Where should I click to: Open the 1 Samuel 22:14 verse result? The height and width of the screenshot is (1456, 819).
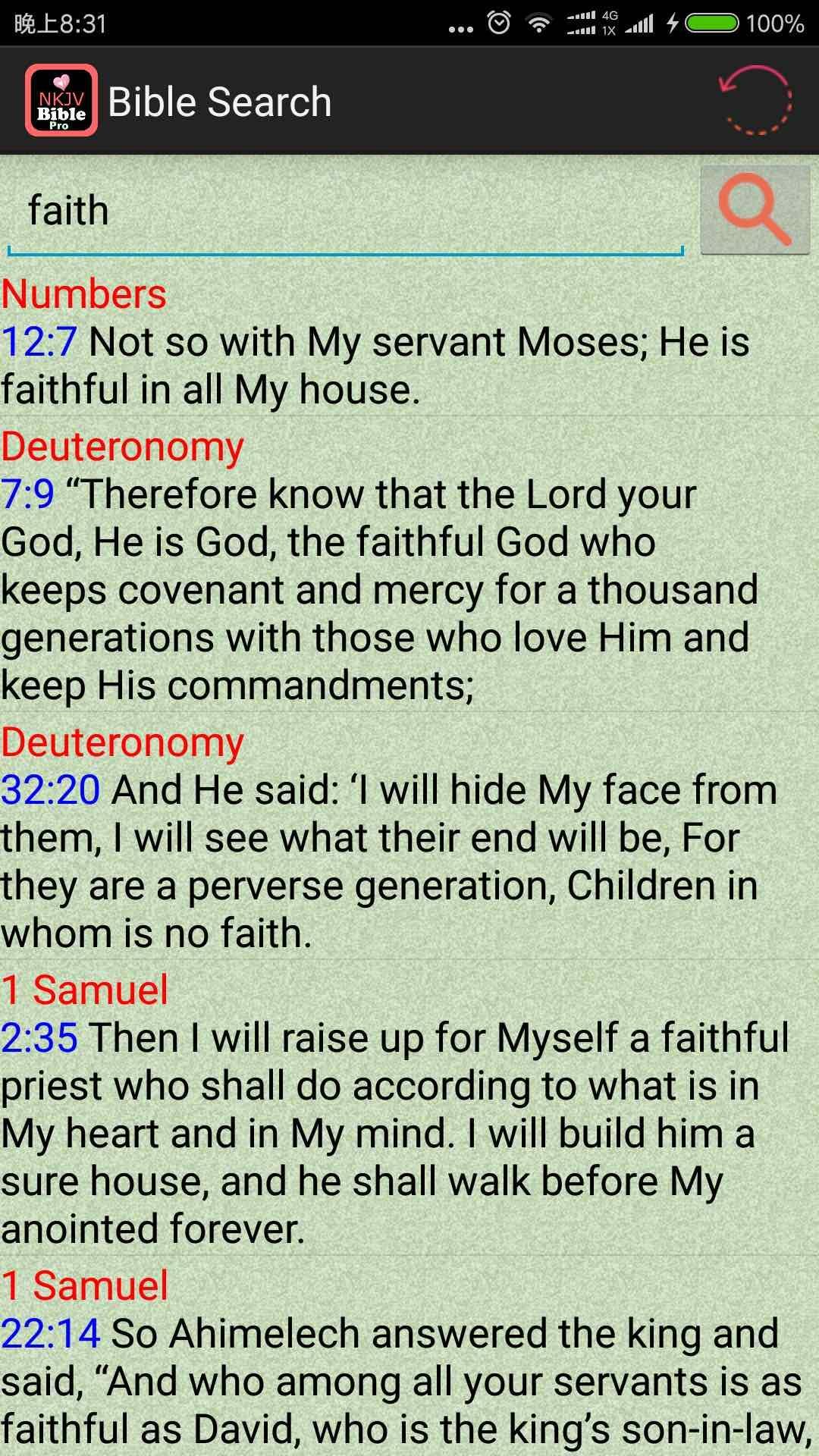pos(409,1357)
